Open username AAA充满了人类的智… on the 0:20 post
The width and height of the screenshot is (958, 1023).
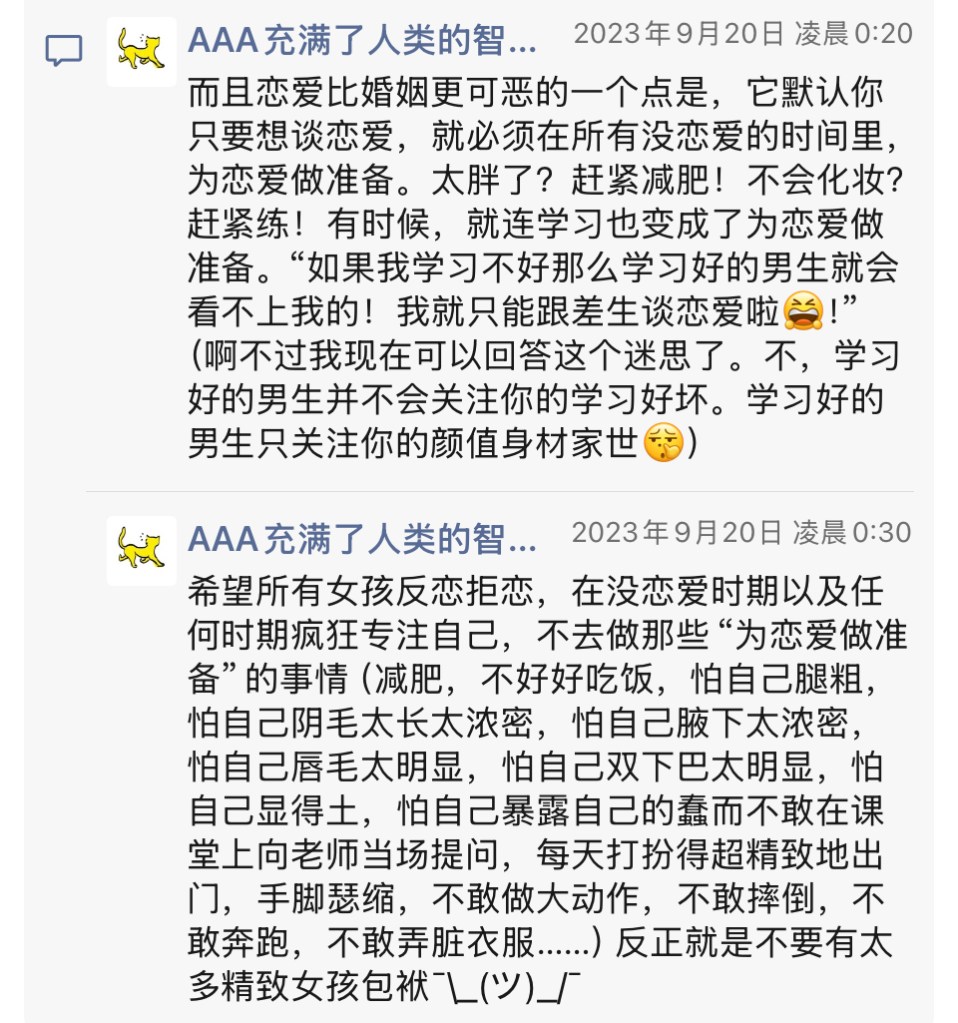(362, 43)
